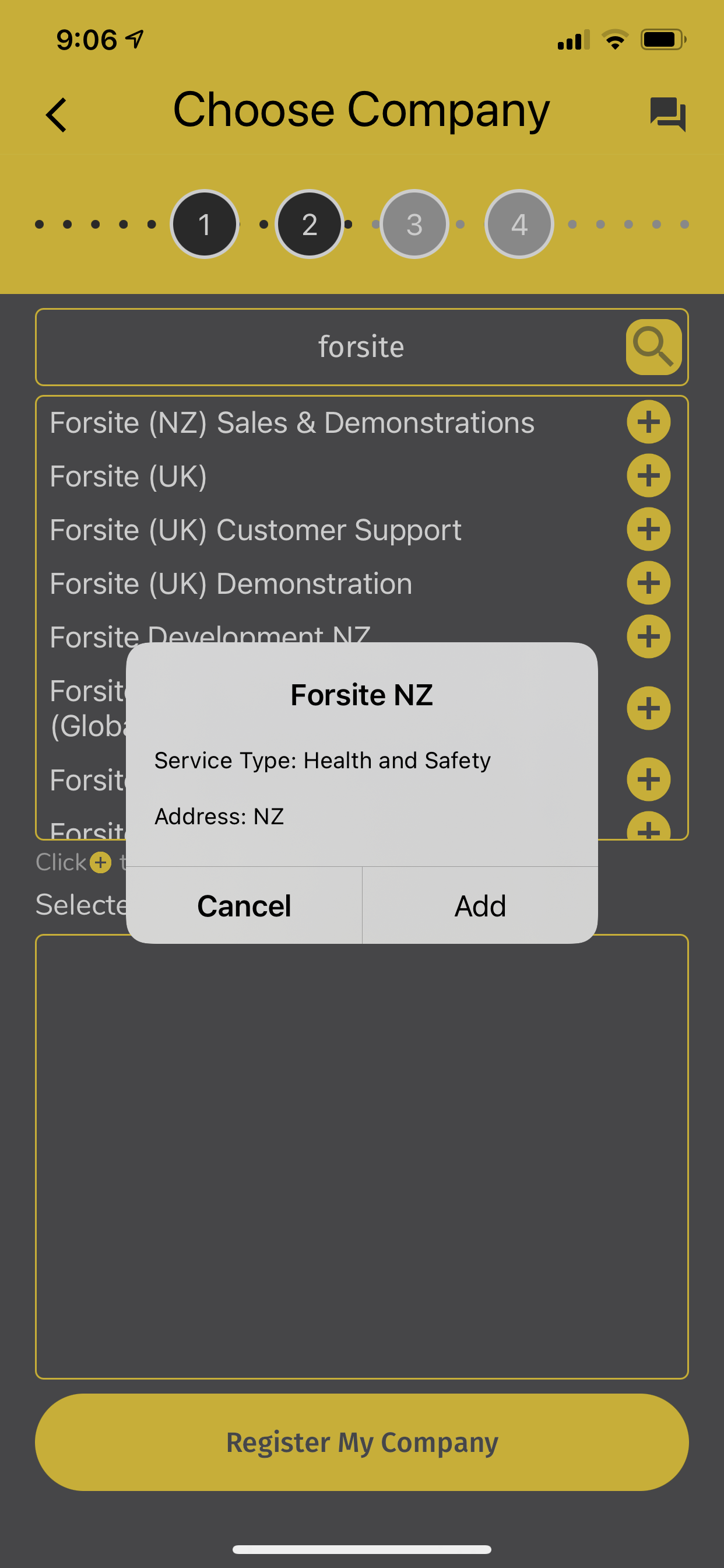Add Forsite Development NZ
724x1568 pixels.
[x=649, y=636]
